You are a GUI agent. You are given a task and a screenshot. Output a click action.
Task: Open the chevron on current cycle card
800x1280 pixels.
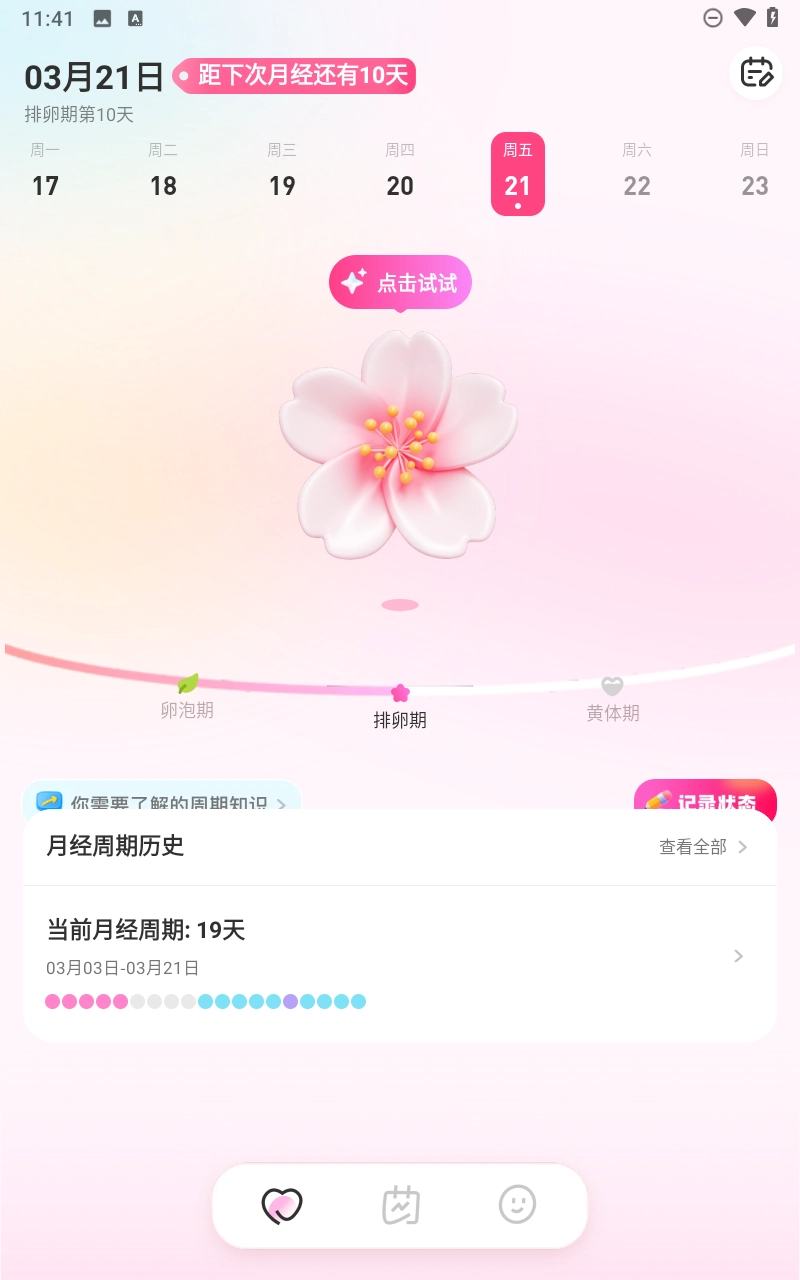click(x=738, y=955)
